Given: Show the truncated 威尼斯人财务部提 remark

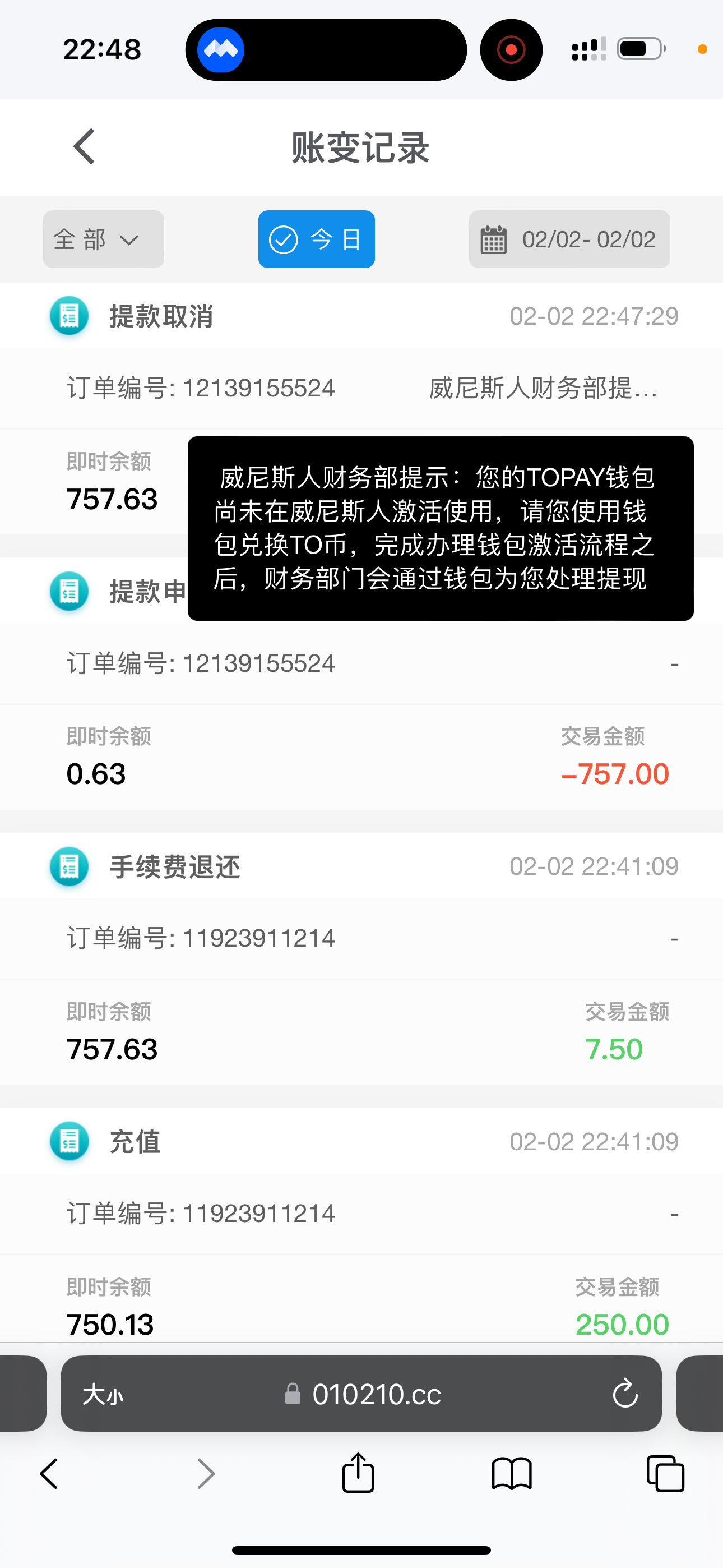Looking at the screenshot, I should [x=543, y=388].
